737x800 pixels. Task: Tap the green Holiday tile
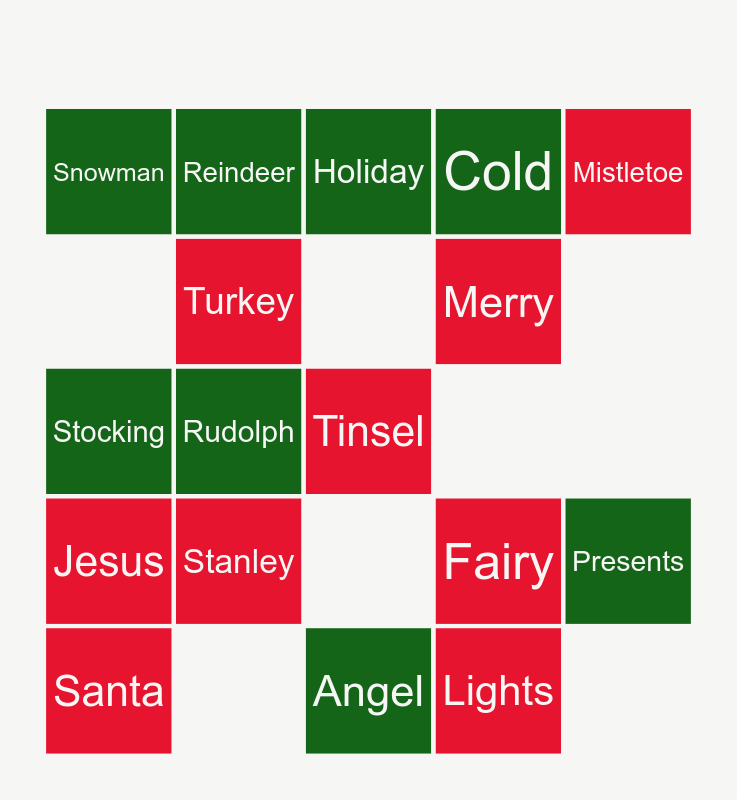[368, 172]
